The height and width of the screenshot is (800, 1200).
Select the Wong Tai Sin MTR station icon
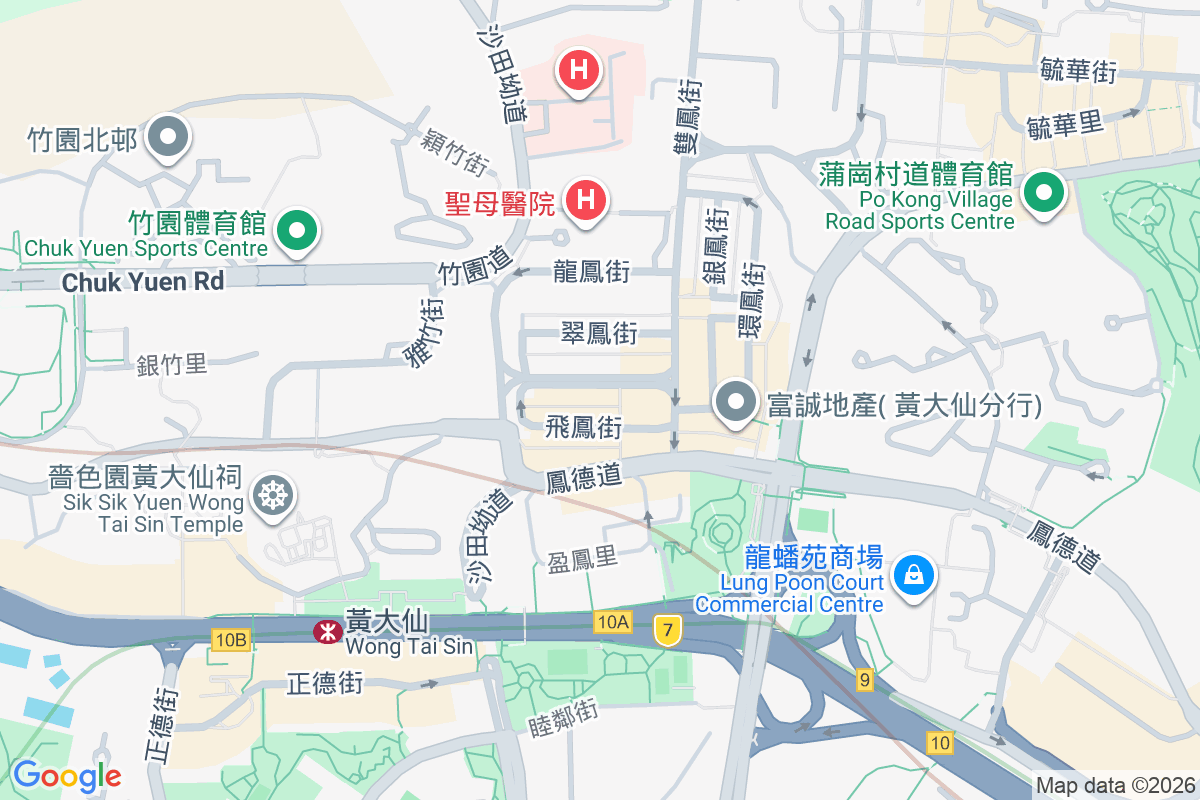click(x=325, y=632)
